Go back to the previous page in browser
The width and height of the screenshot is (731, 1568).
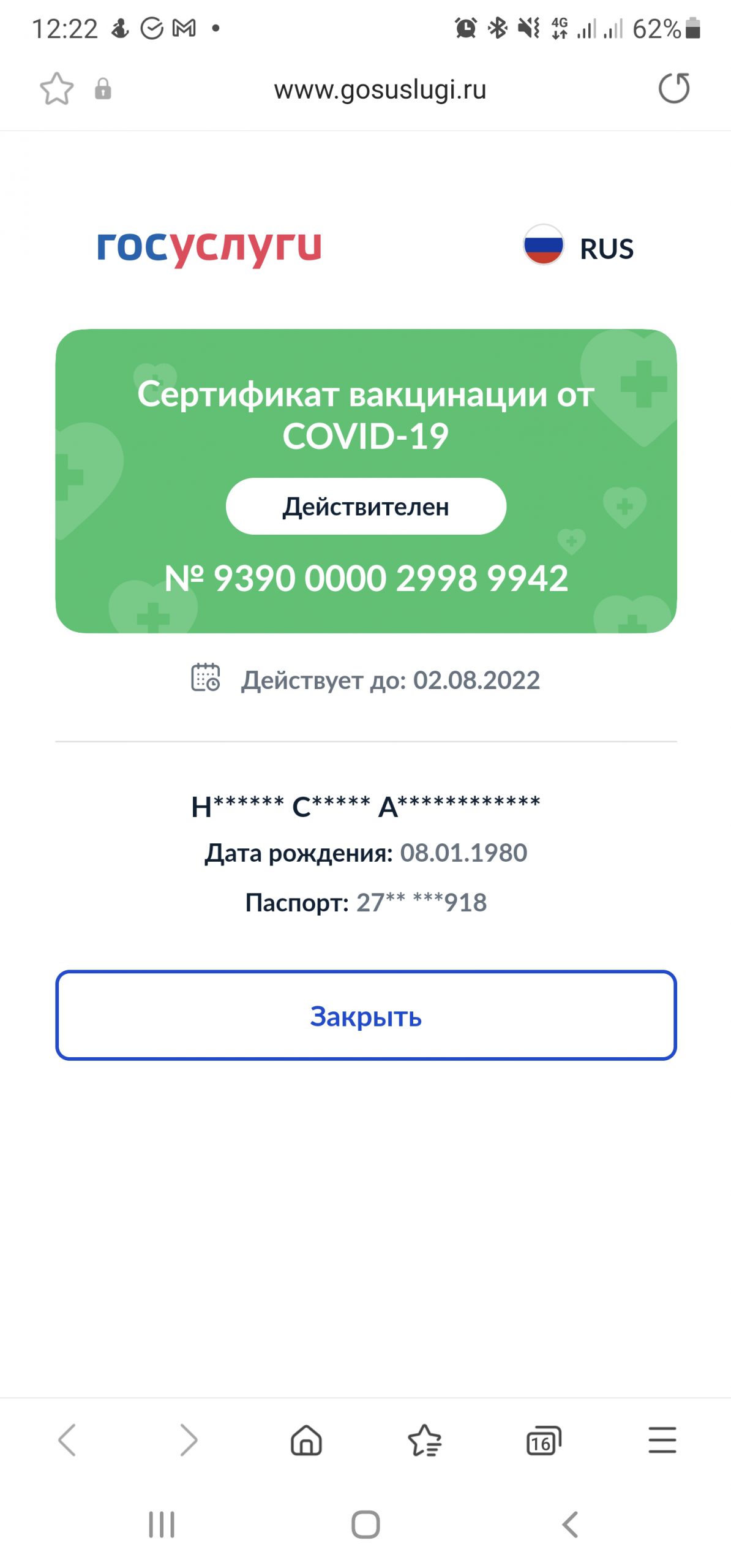(x=67, y=1440)
